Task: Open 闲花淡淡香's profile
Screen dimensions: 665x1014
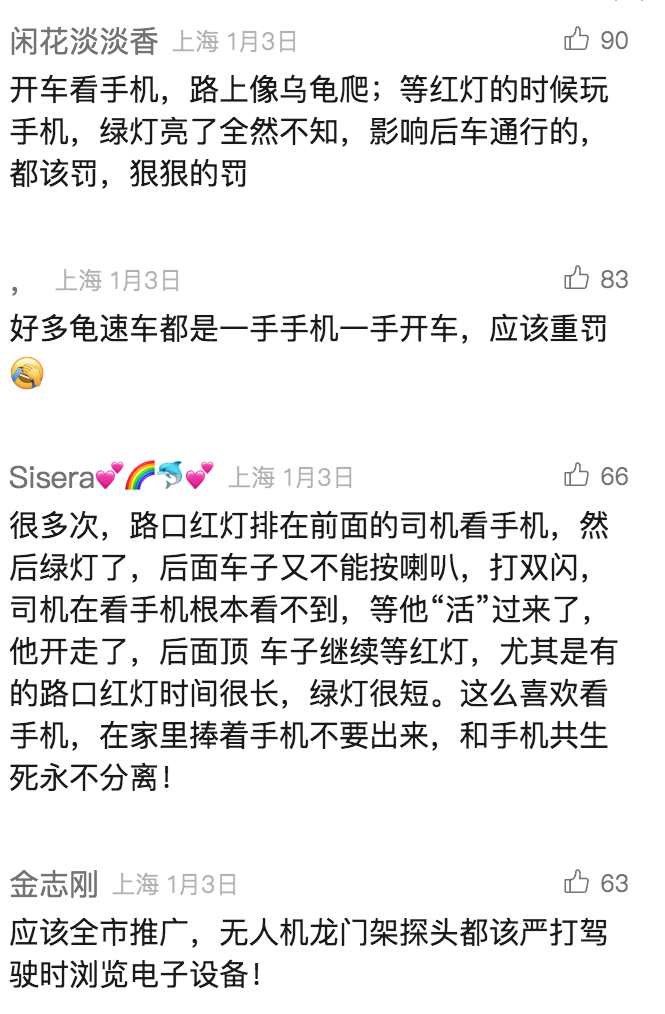Action: 84,41
